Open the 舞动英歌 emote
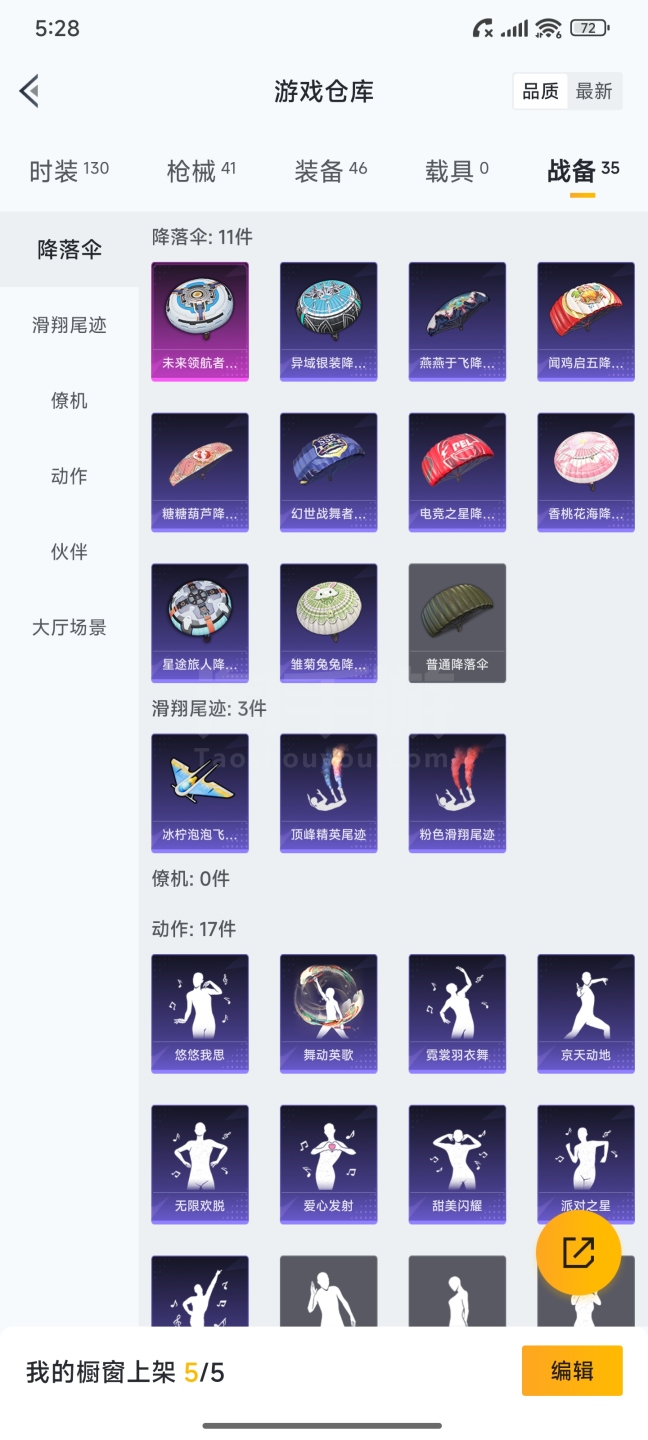Viewport: 648px width, 1440px height. [328, 1013]
